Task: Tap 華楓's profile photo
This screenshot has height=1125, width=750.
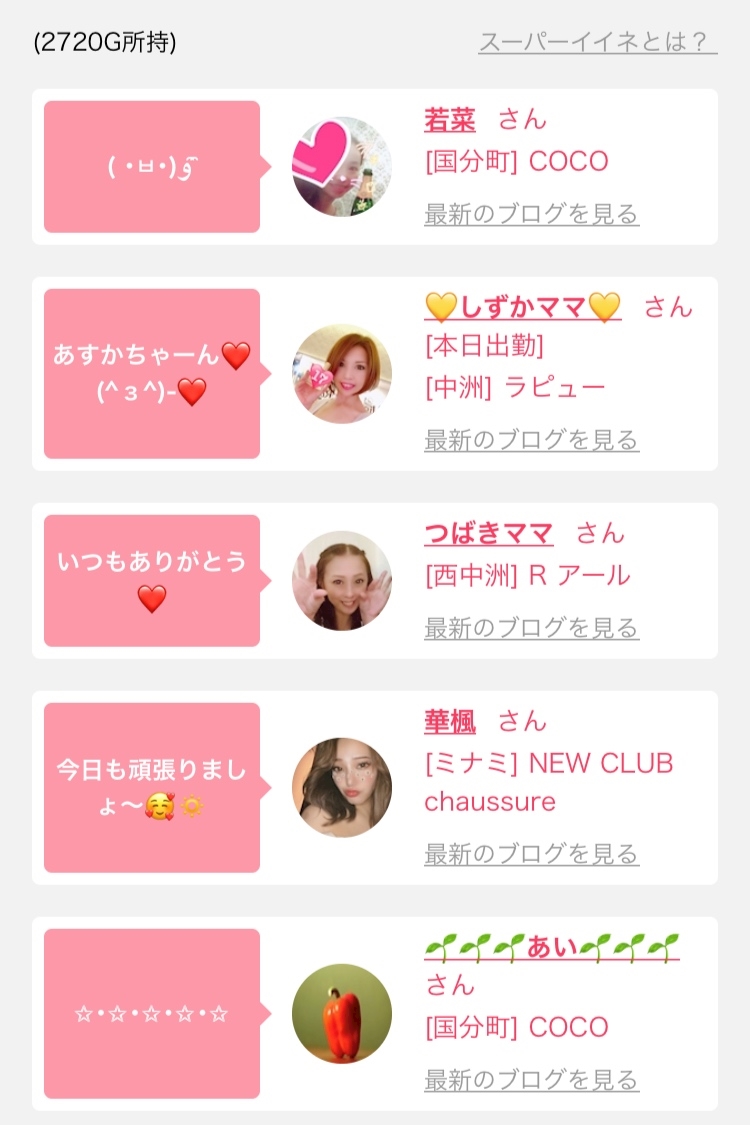Action: (x=342, y=788)
